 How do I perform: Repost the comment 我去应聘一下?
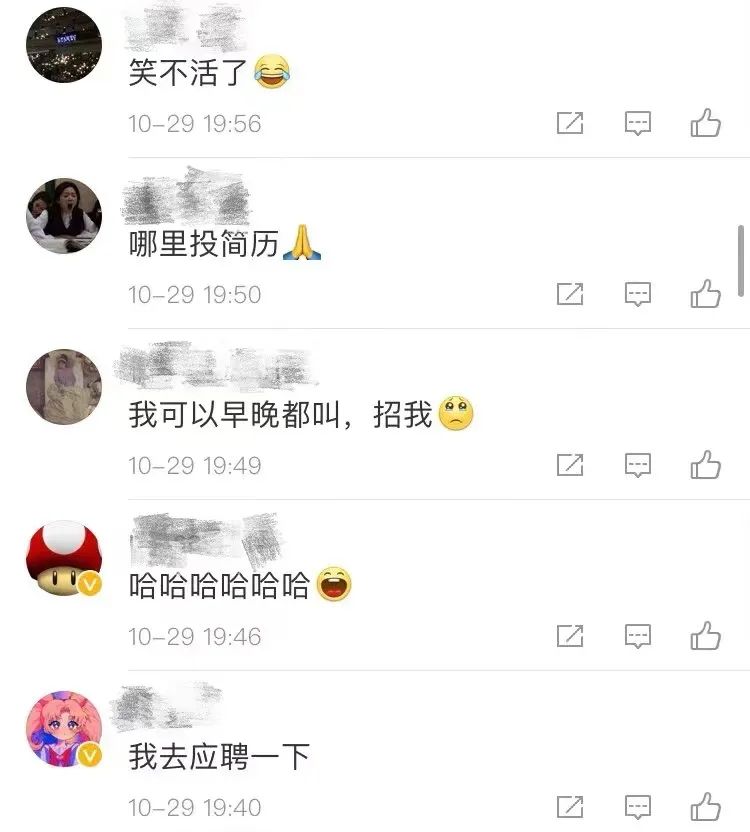point(569,807)
